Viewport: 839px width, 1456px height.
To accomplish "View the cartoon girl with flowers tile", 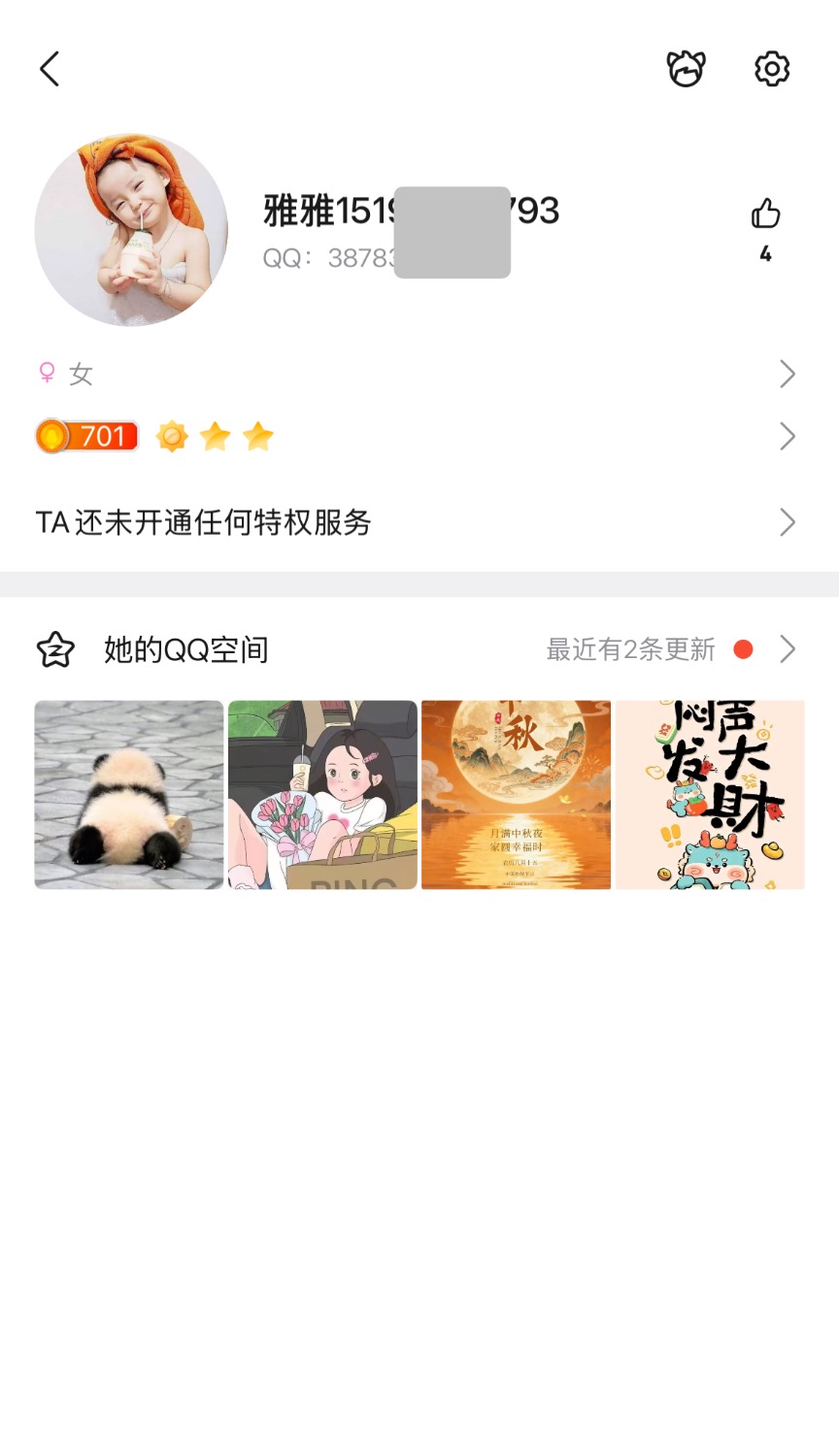I will point(322,795).
